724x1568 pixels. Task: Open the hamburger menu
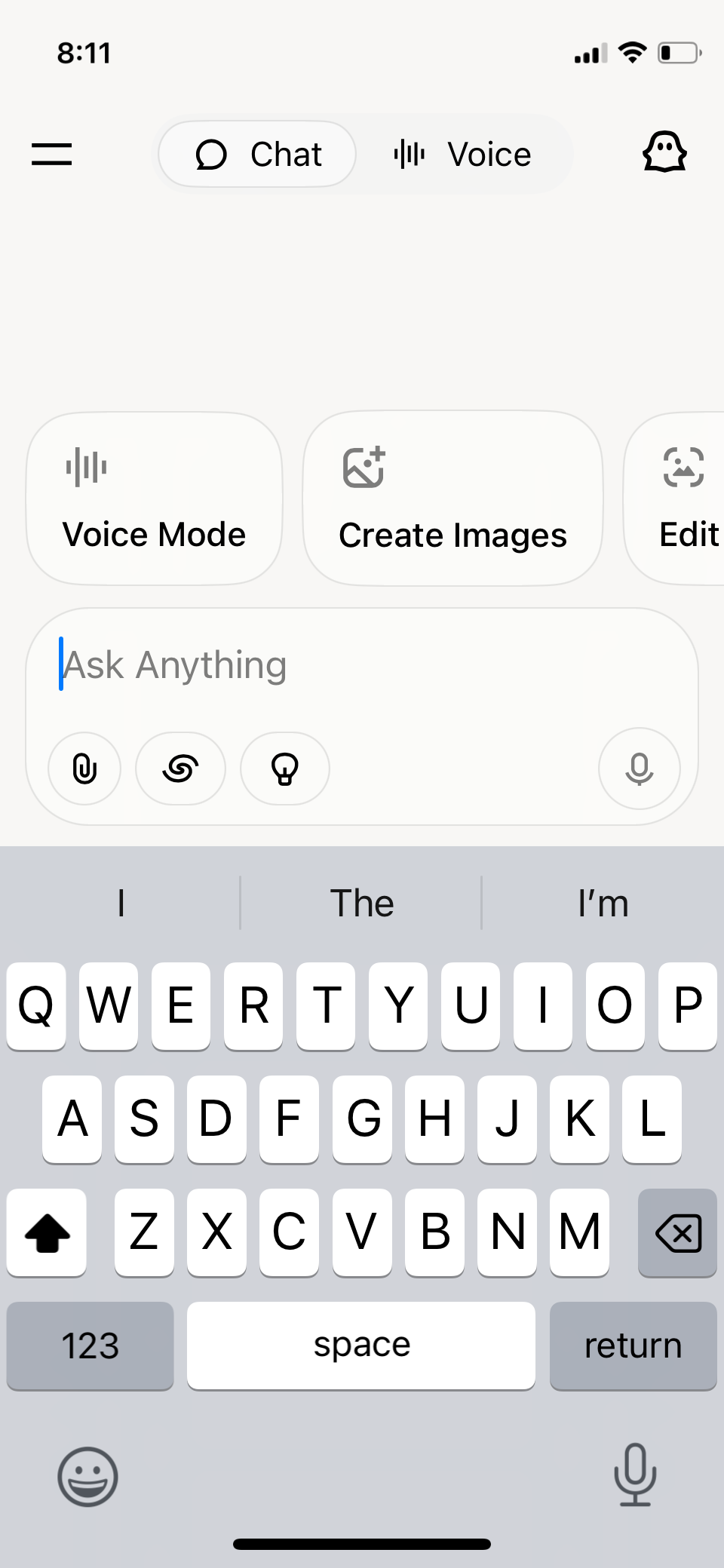click(52, 154)
